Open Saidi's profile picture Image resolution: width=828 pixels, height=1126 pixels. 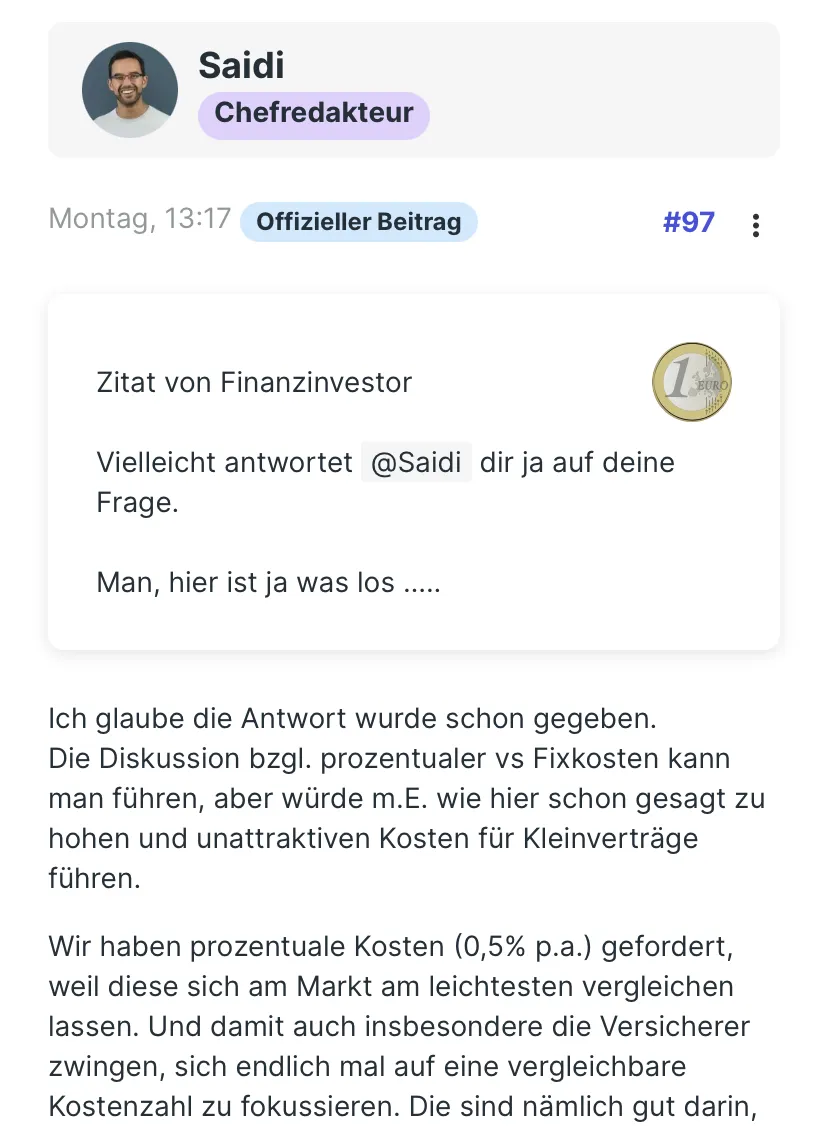[130, 90]
